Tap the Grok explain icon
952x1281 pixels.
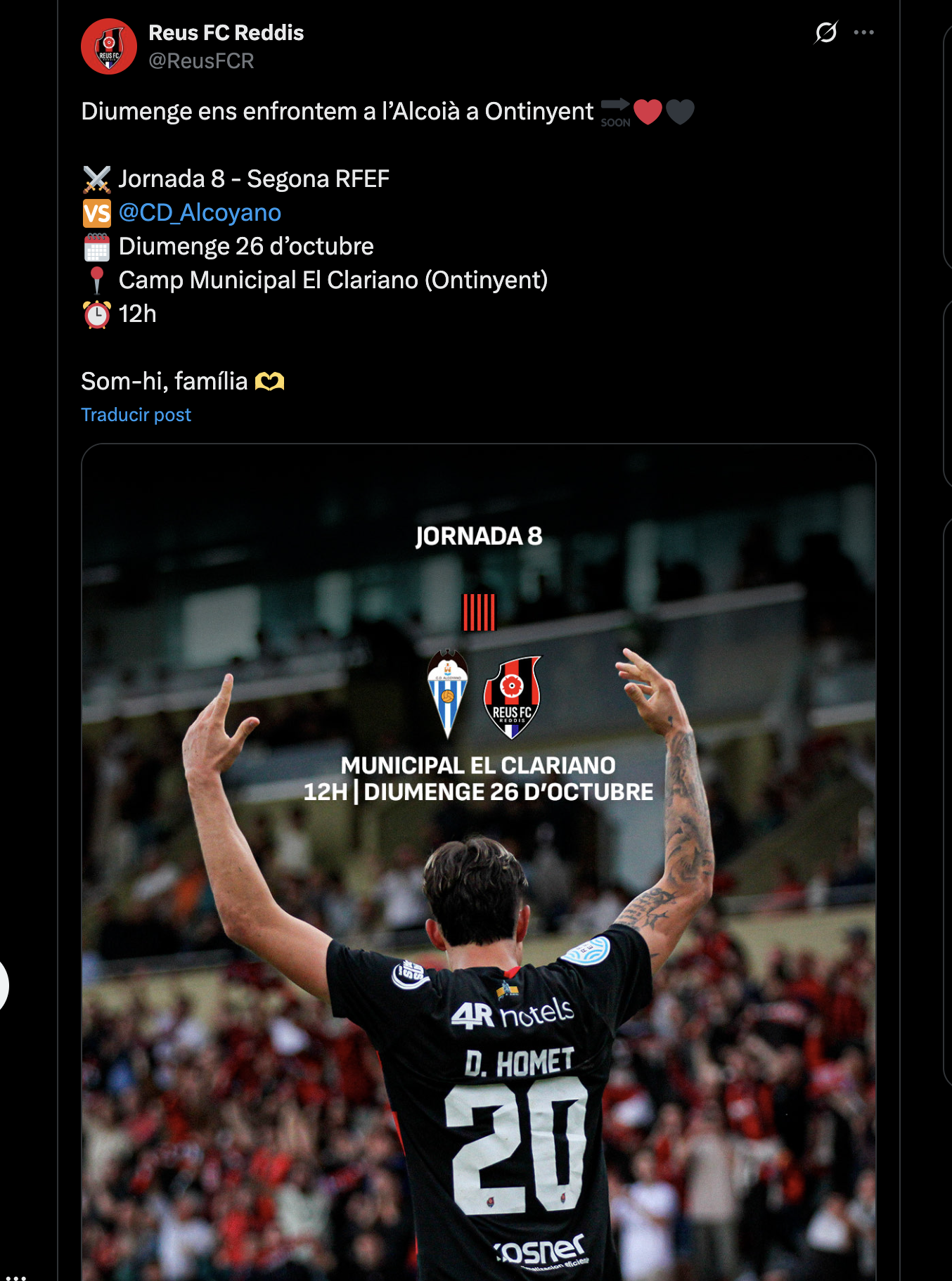point(825,32)
